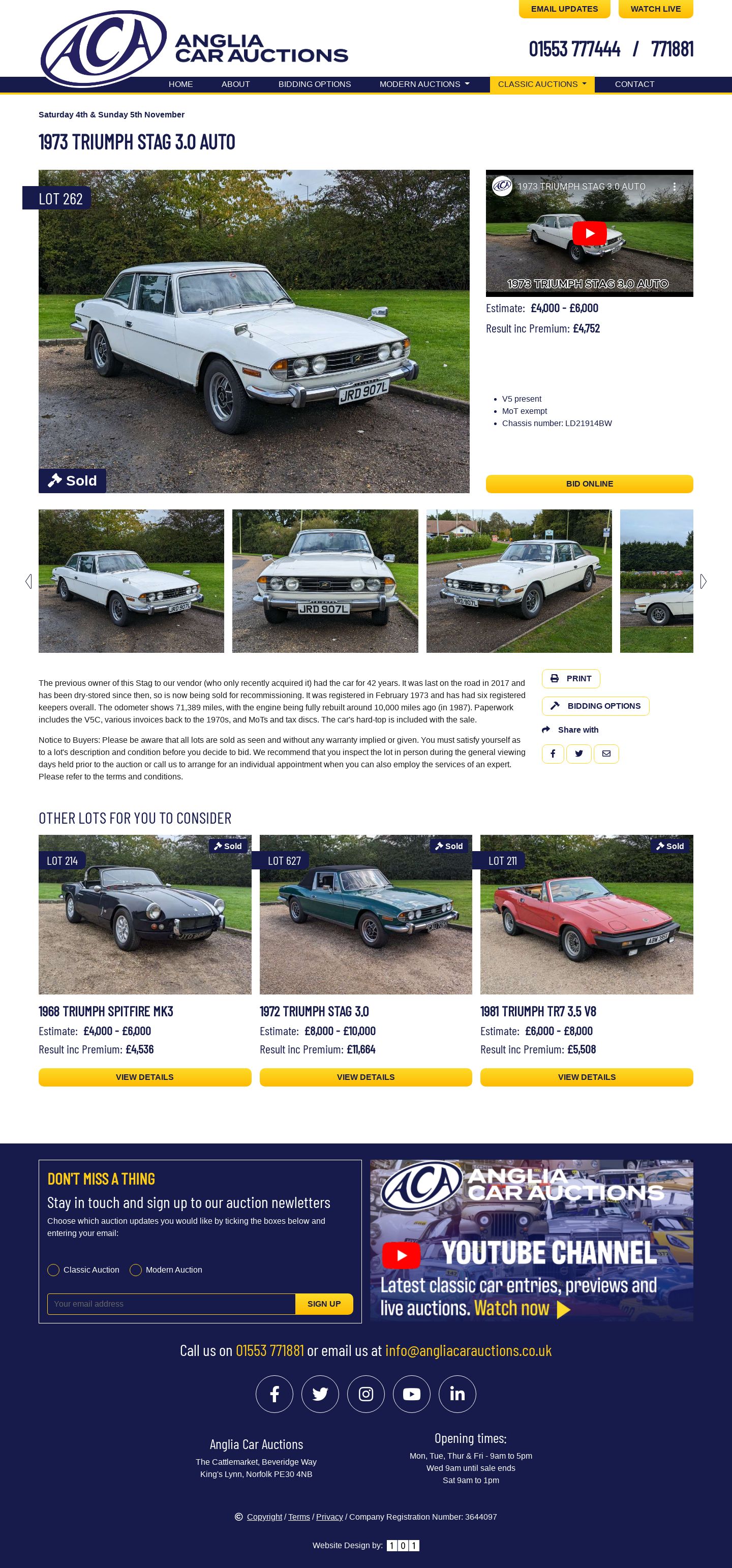Viewport: 732px width, 1568px height.
Task: View details of 1968 Triumph Spitfire MK3
Action: click(145, 1077)
